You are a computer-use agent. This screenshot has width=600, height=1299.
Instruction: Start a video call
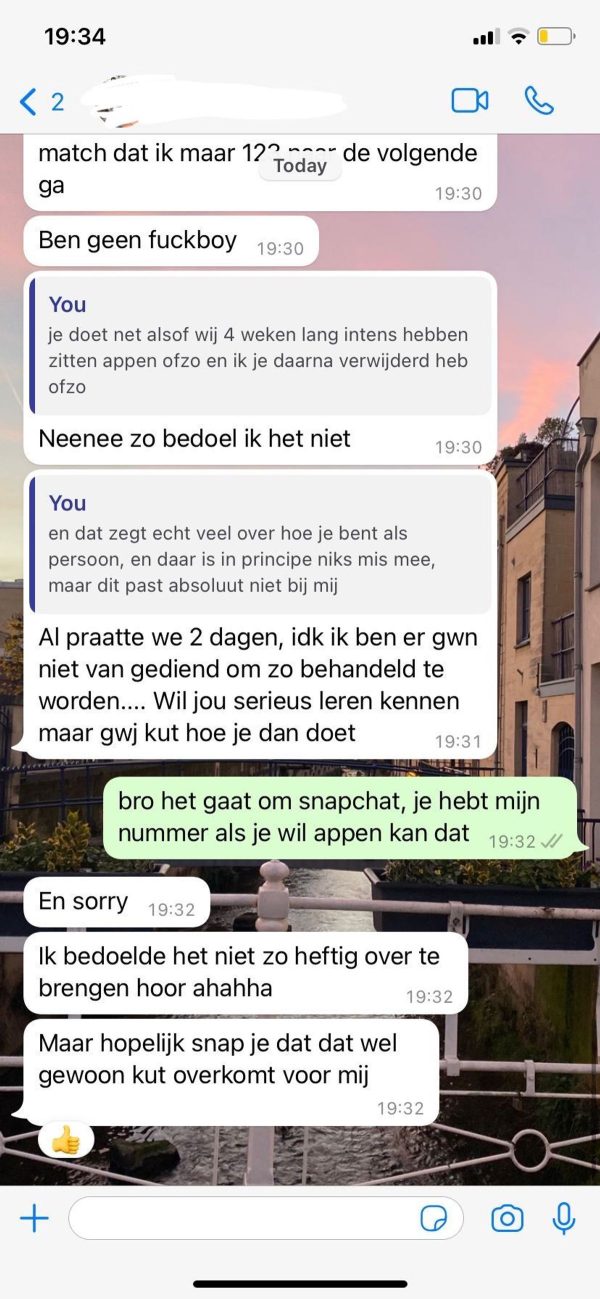click(x=469, y=101)
